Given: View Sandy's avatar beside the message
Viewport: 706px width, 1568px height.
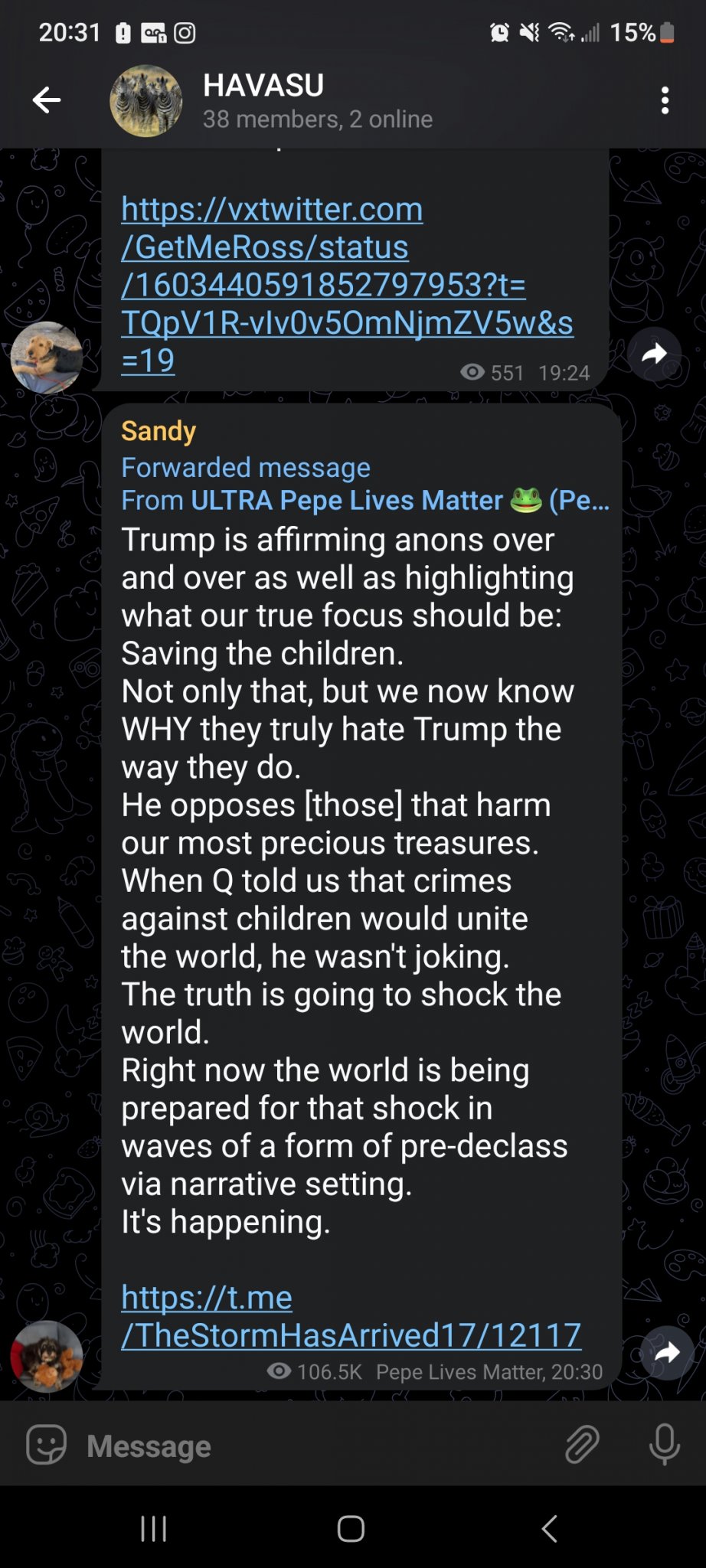Looking at the screenshot, I should click(x=47, y=1356).
